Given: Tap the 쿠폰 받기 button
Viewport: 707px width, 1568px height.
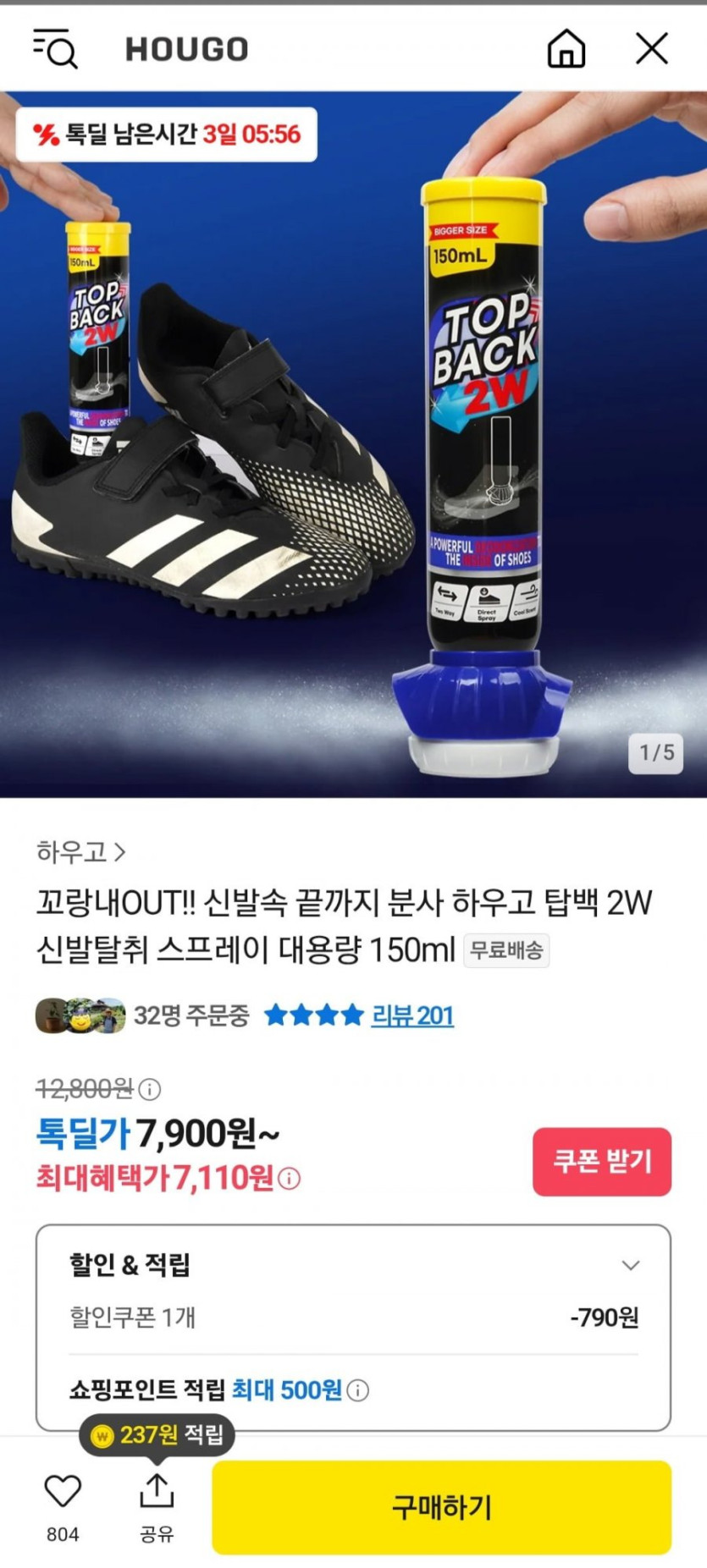Looking at the screenshot, I should pyautogui.click(x=601, y=1161).
